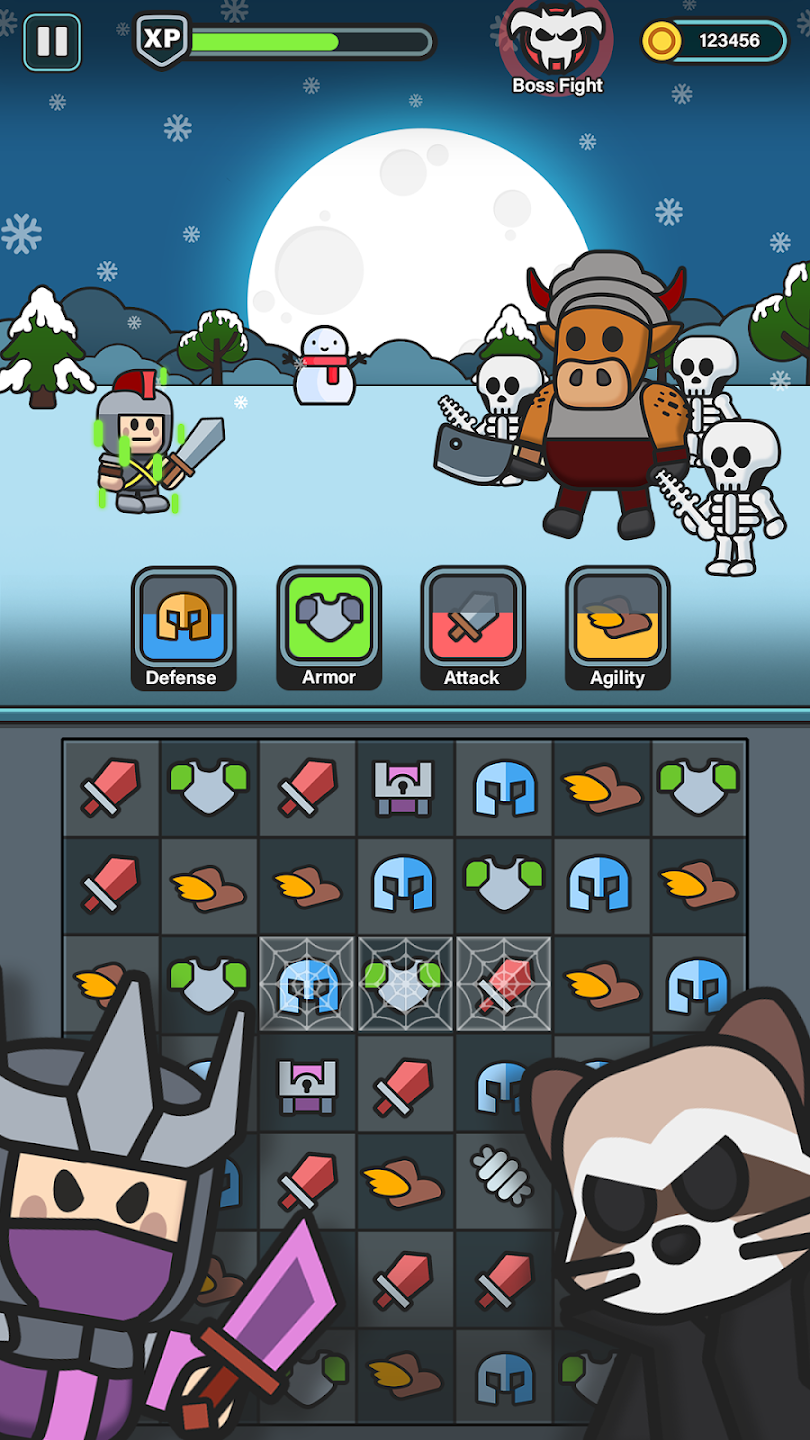Activate the Armor skill

pos(329,626)
